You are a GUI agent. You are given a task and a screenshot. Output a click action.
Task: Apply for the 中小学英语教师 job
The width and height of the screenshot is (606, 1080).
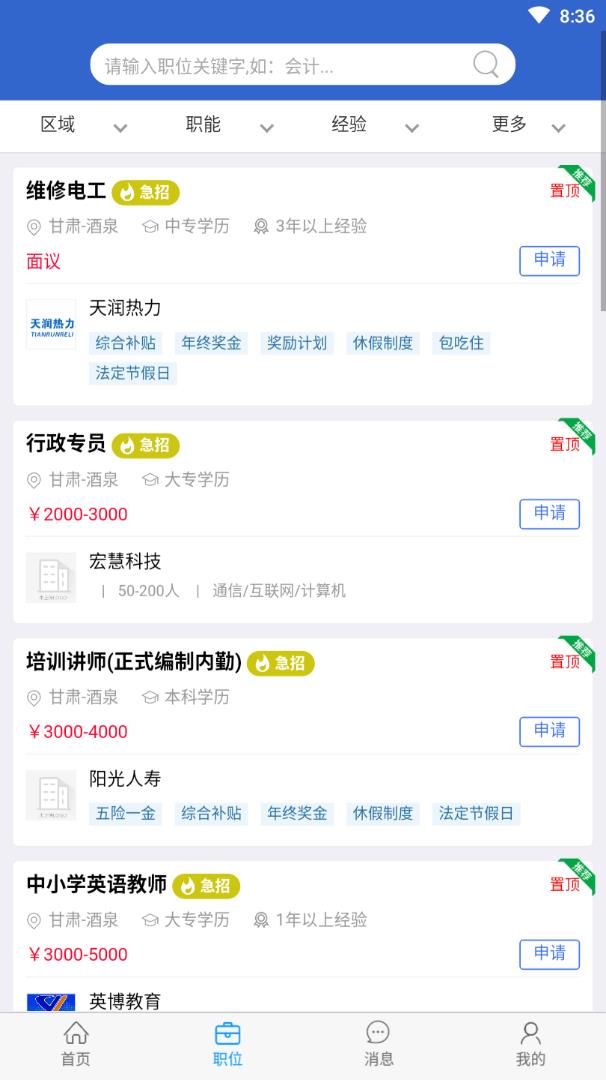point(549,954)
